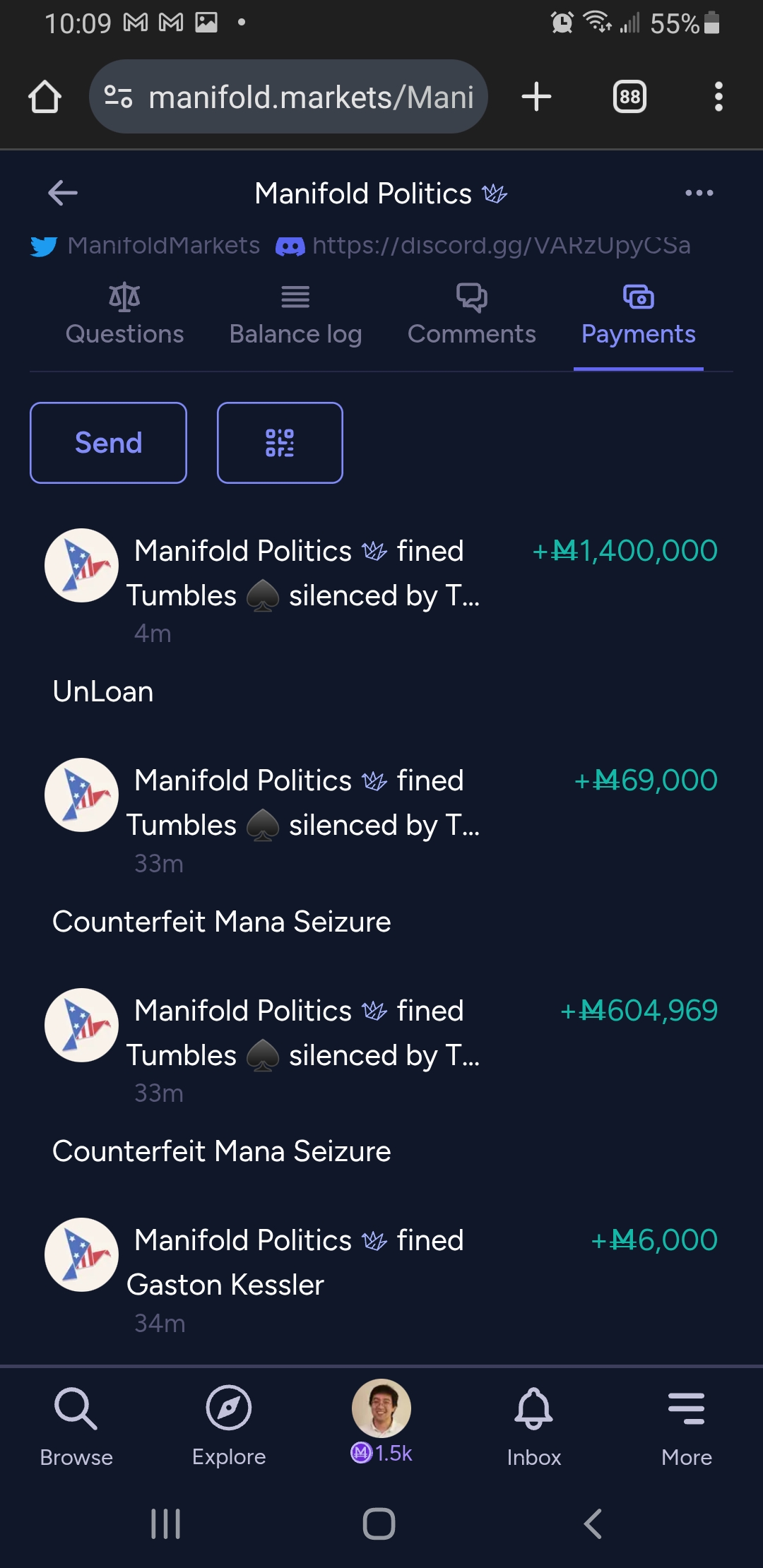The image size is (763, 1568).
Task: Open a new browser tab
Action: point(536,97)
